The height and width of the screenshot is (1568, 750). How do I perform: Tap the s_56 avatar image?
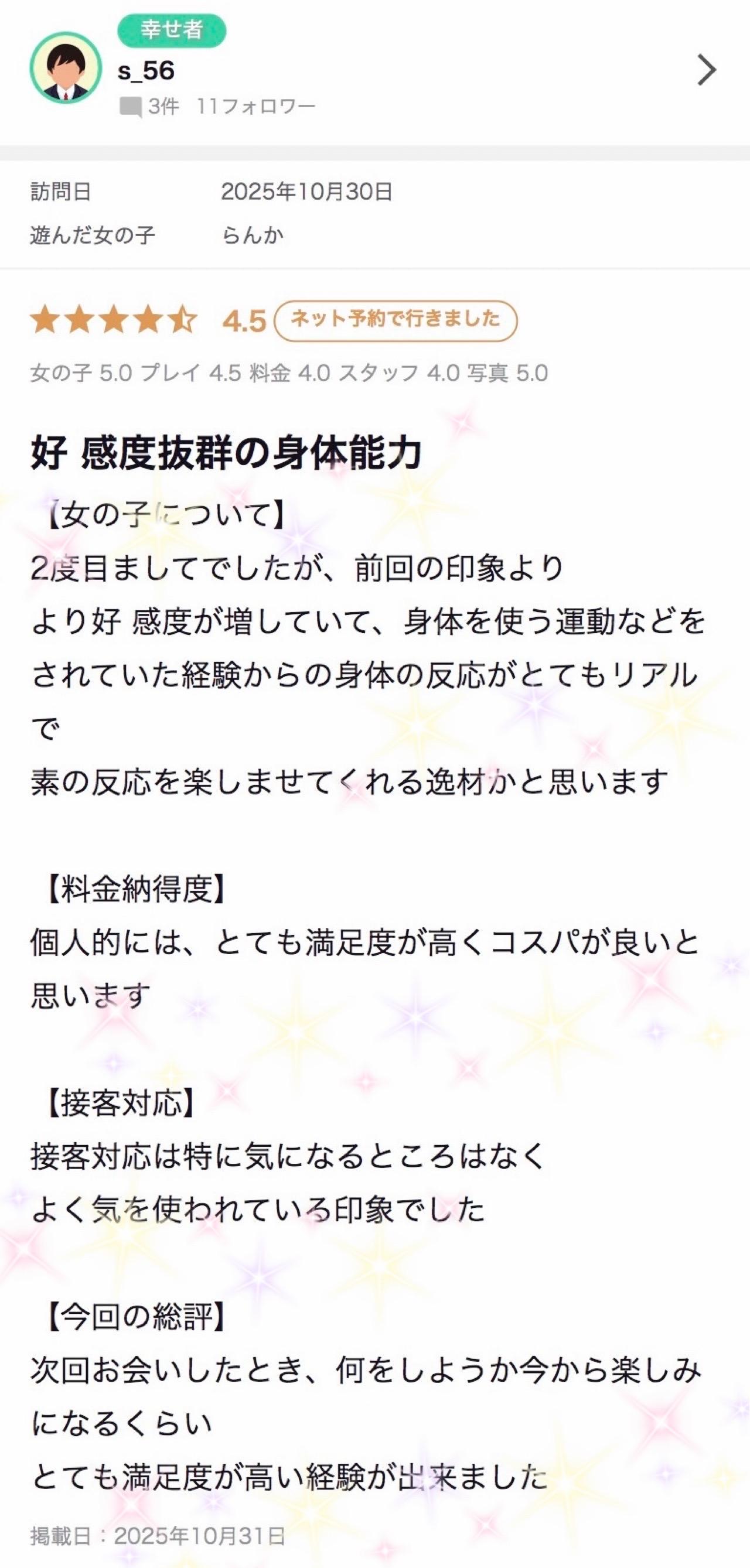tap(66, 68)
